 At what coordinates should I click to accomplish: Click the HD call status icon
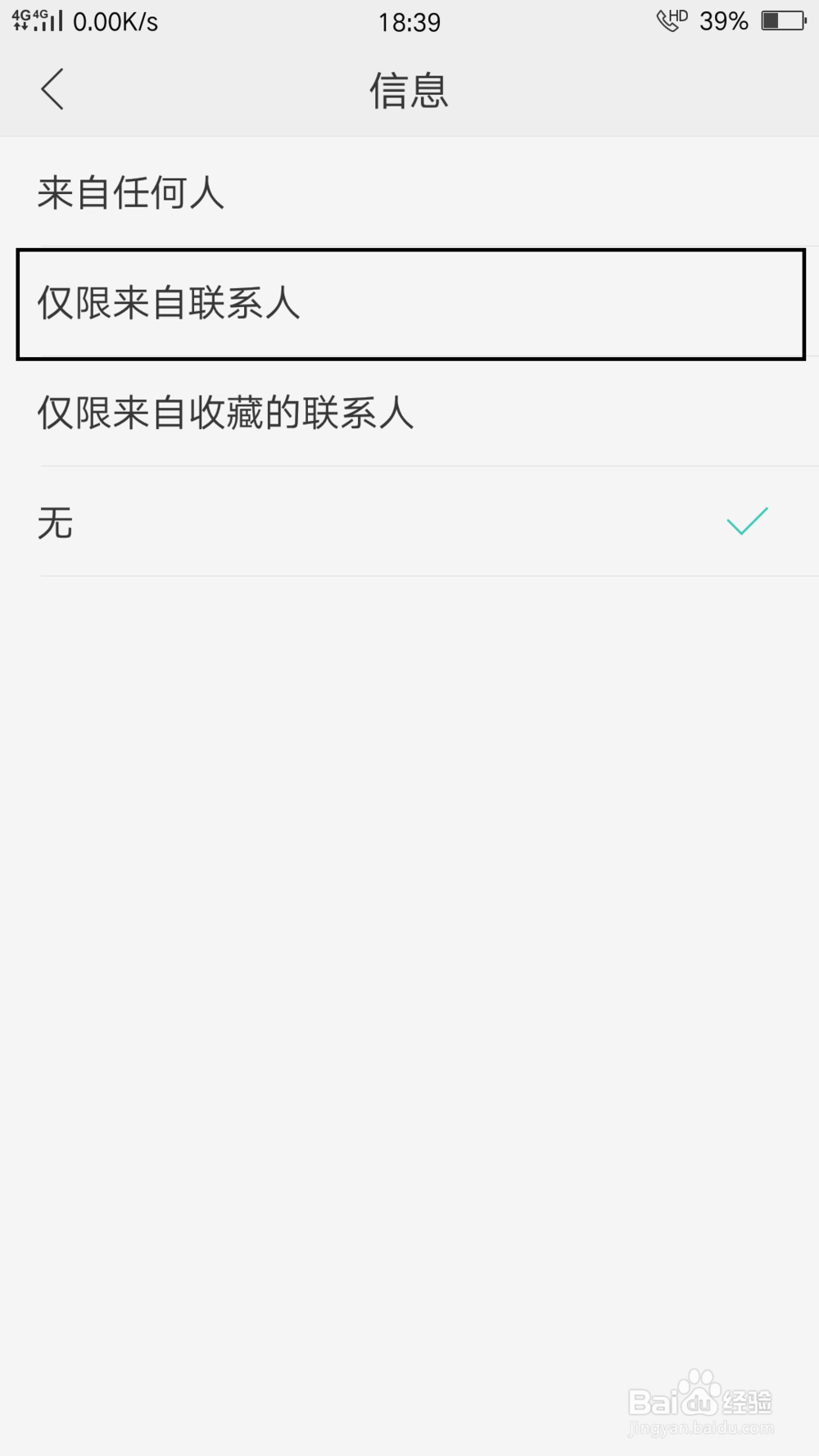pyautogui.click(x=670, y=20)
